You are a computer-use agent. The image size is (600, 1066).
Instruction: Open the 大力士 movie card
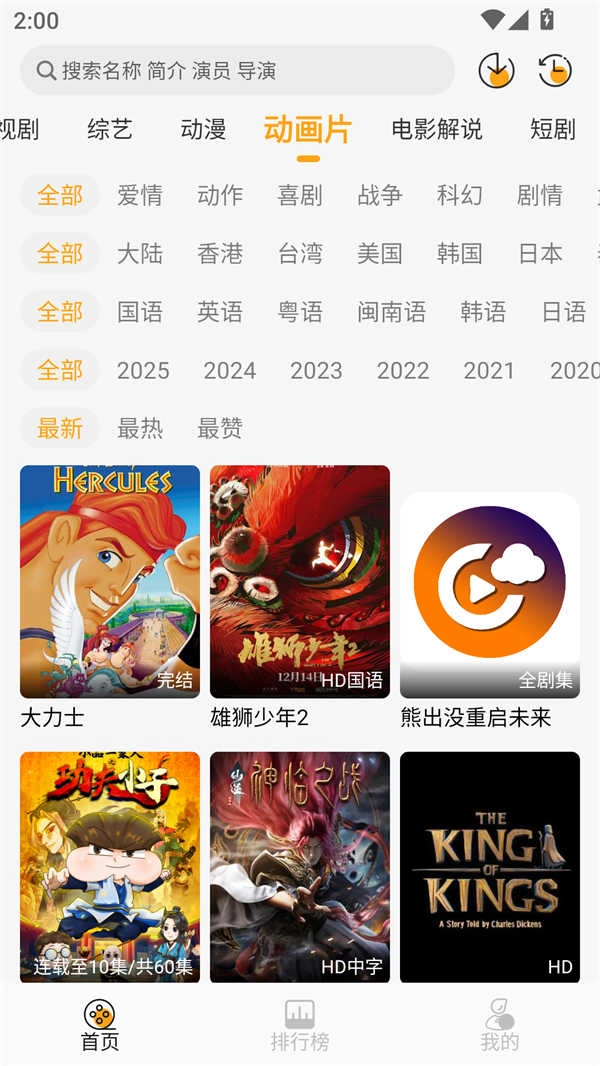point(110,582)
